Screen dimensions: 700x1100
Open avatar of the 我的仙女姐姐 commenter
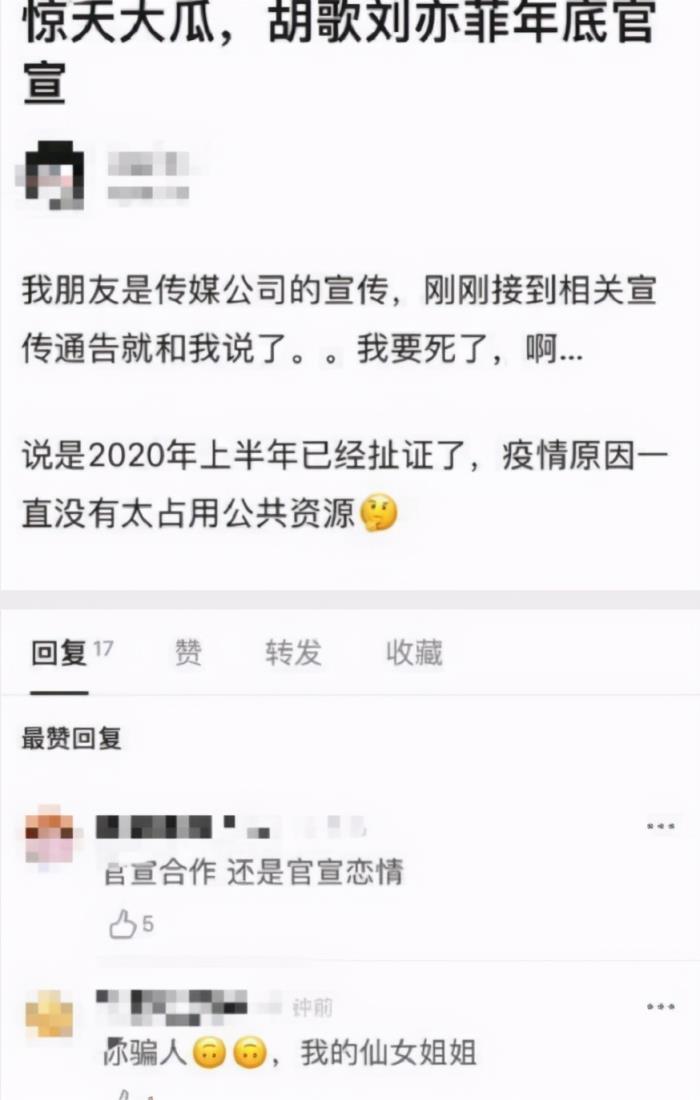tap(49, 1016)
